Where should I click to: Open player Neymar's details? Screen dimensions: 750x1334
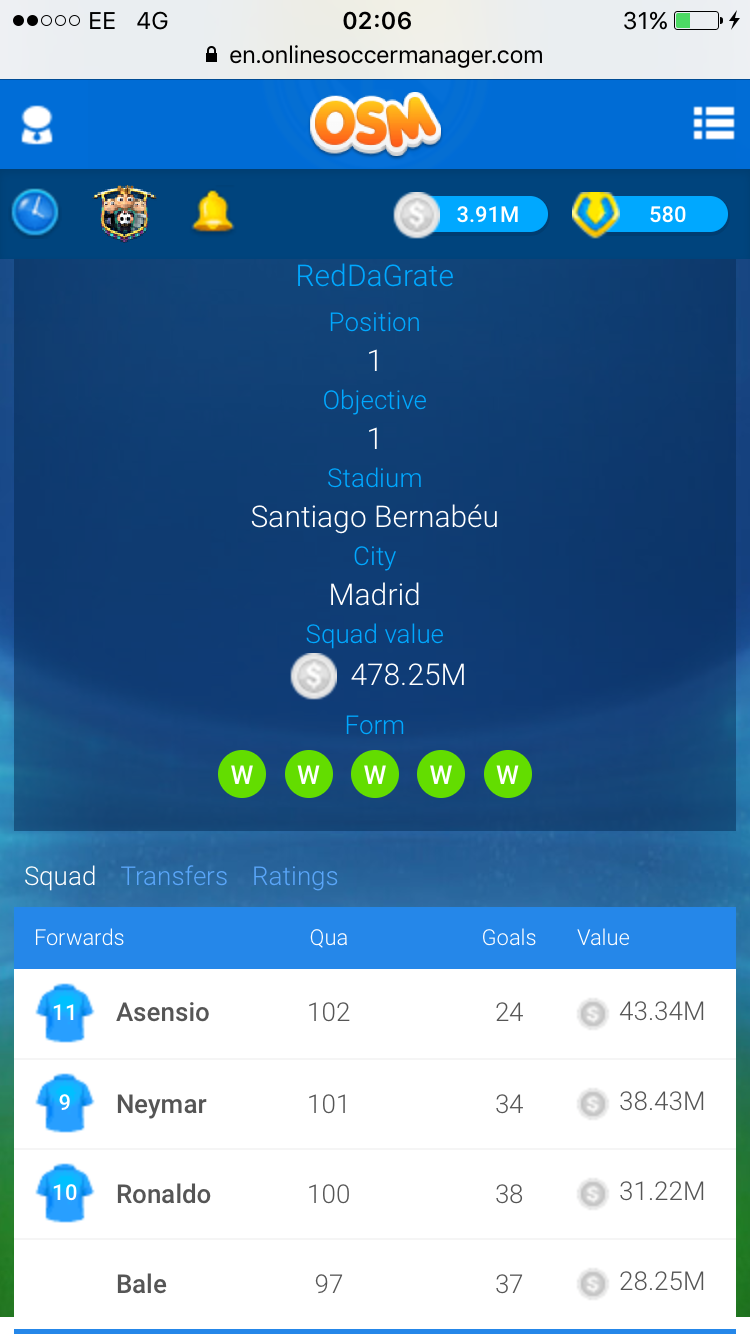161,1104
